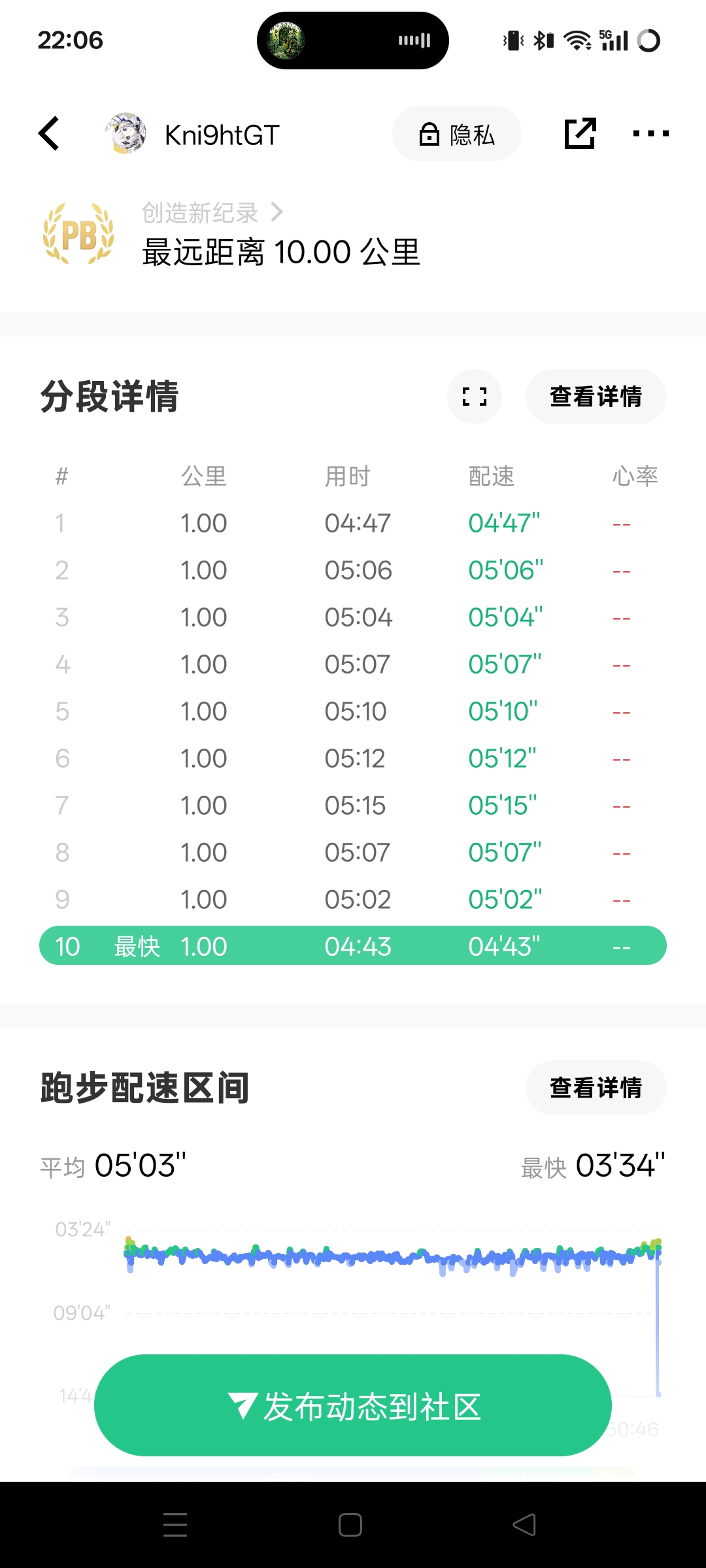706x1568 pixels.
Task: Open split details via 查看详情
Action: click(596, 397)
